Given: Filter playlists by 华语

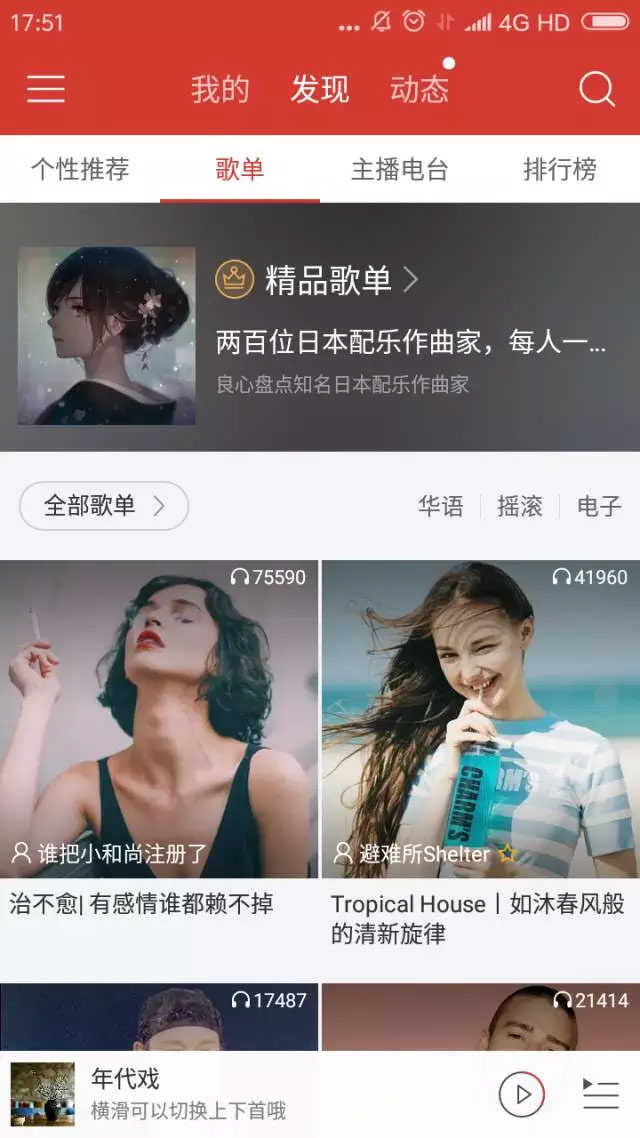Looking at the screenshot, I should pos(441,507).
